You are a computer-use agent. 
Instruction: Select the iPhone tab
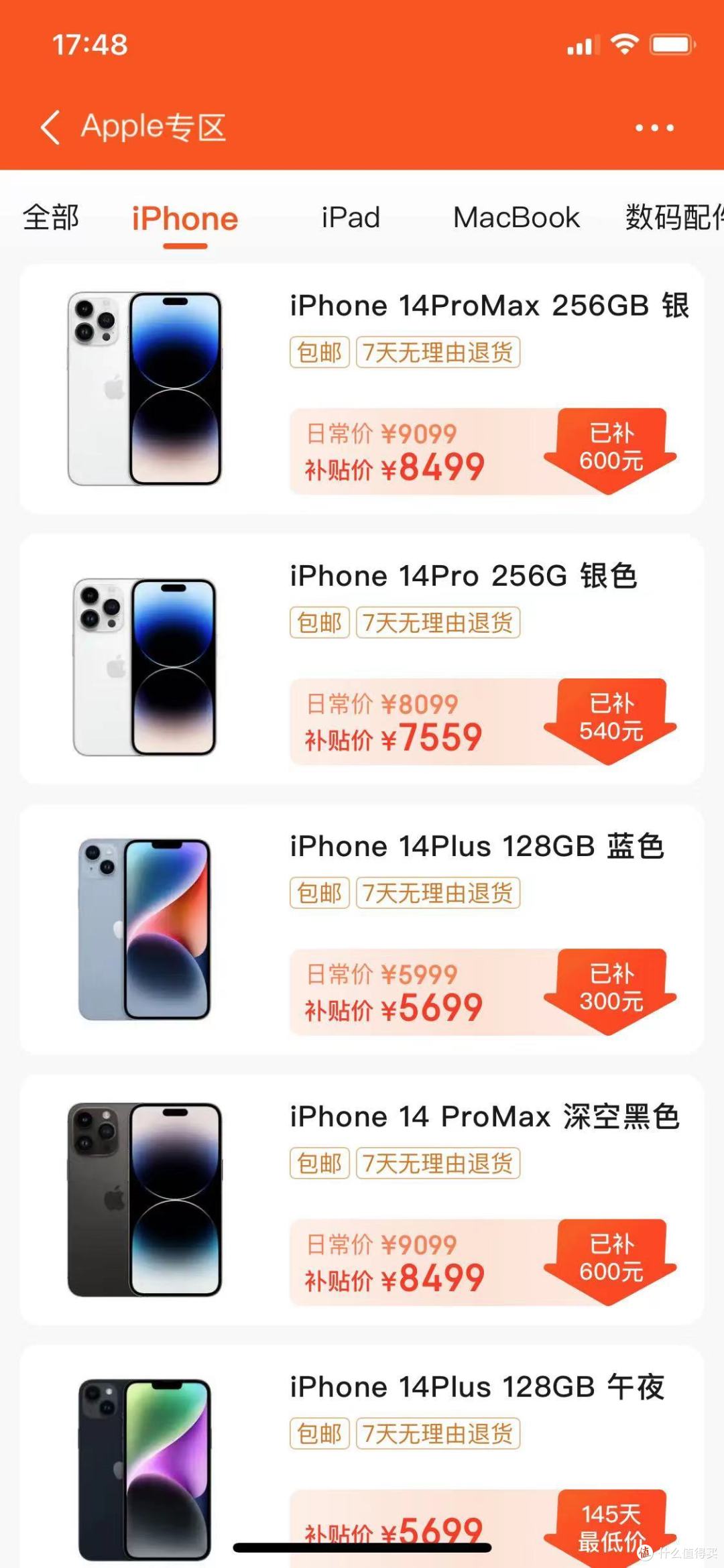pyautogui.click(x=185, y=219)
